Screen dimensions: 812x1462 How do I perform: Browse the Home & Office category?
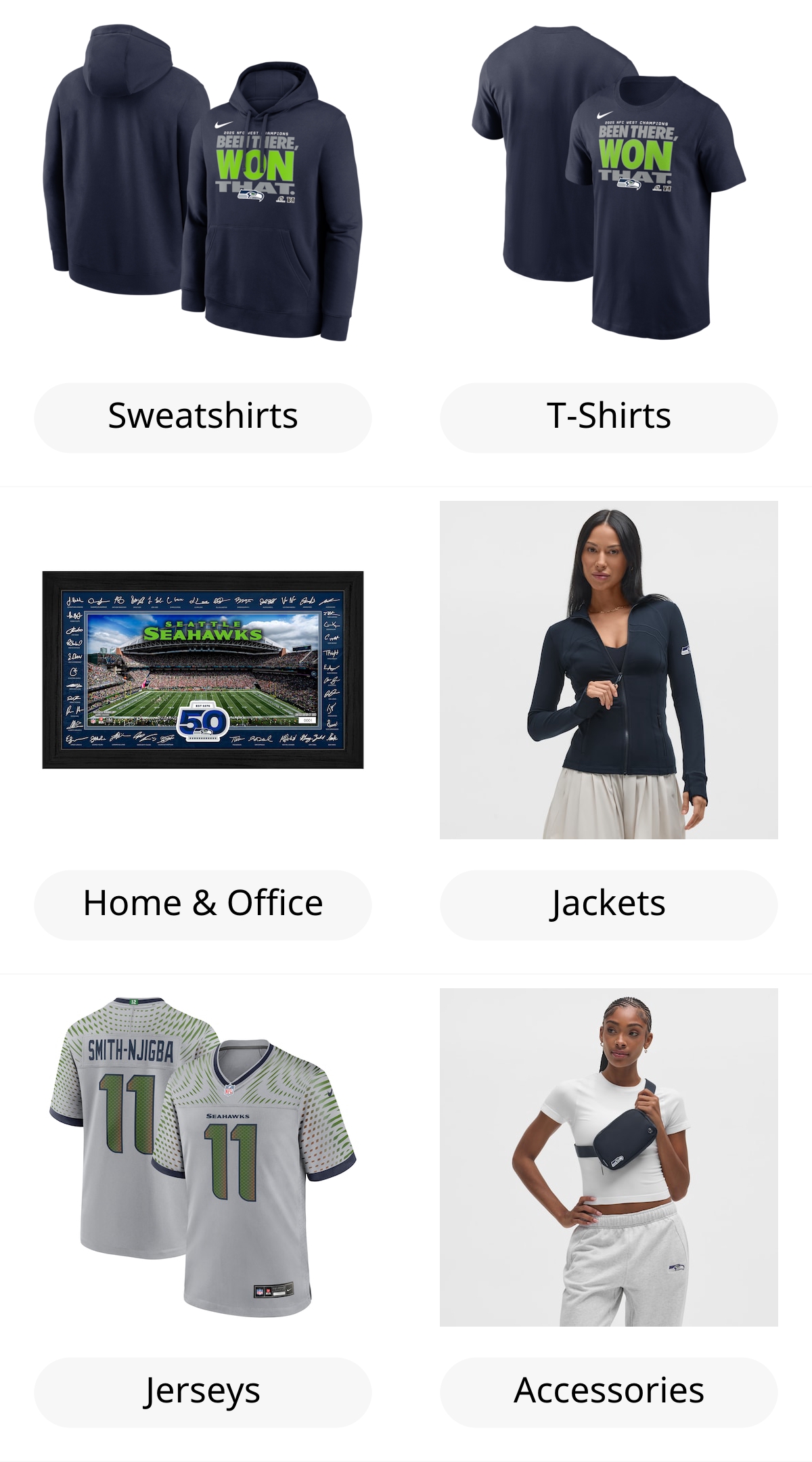[x=203, y=905]
